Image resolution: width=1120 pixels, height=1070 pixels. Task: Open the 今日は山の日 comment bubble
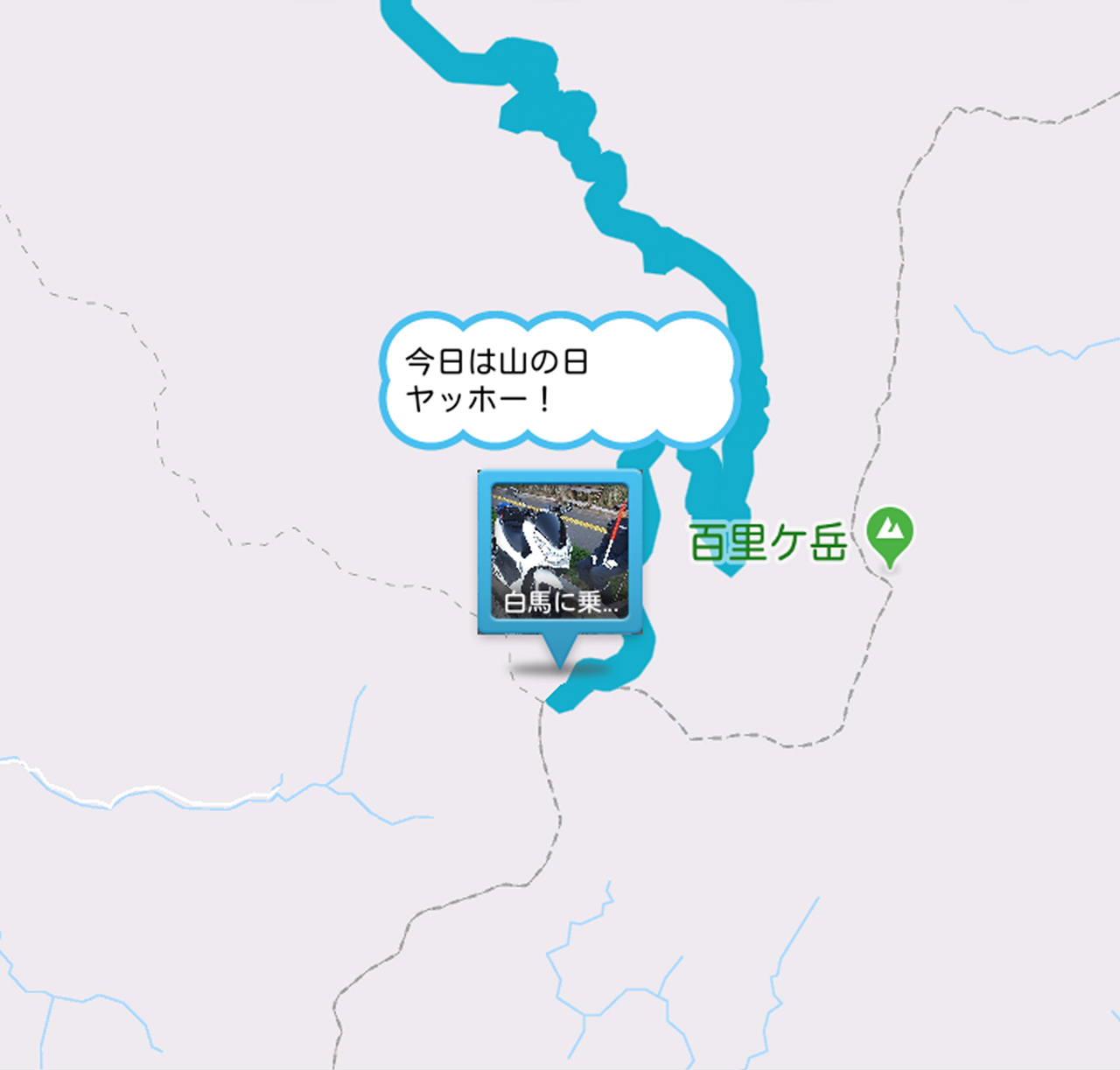(557, 381)
